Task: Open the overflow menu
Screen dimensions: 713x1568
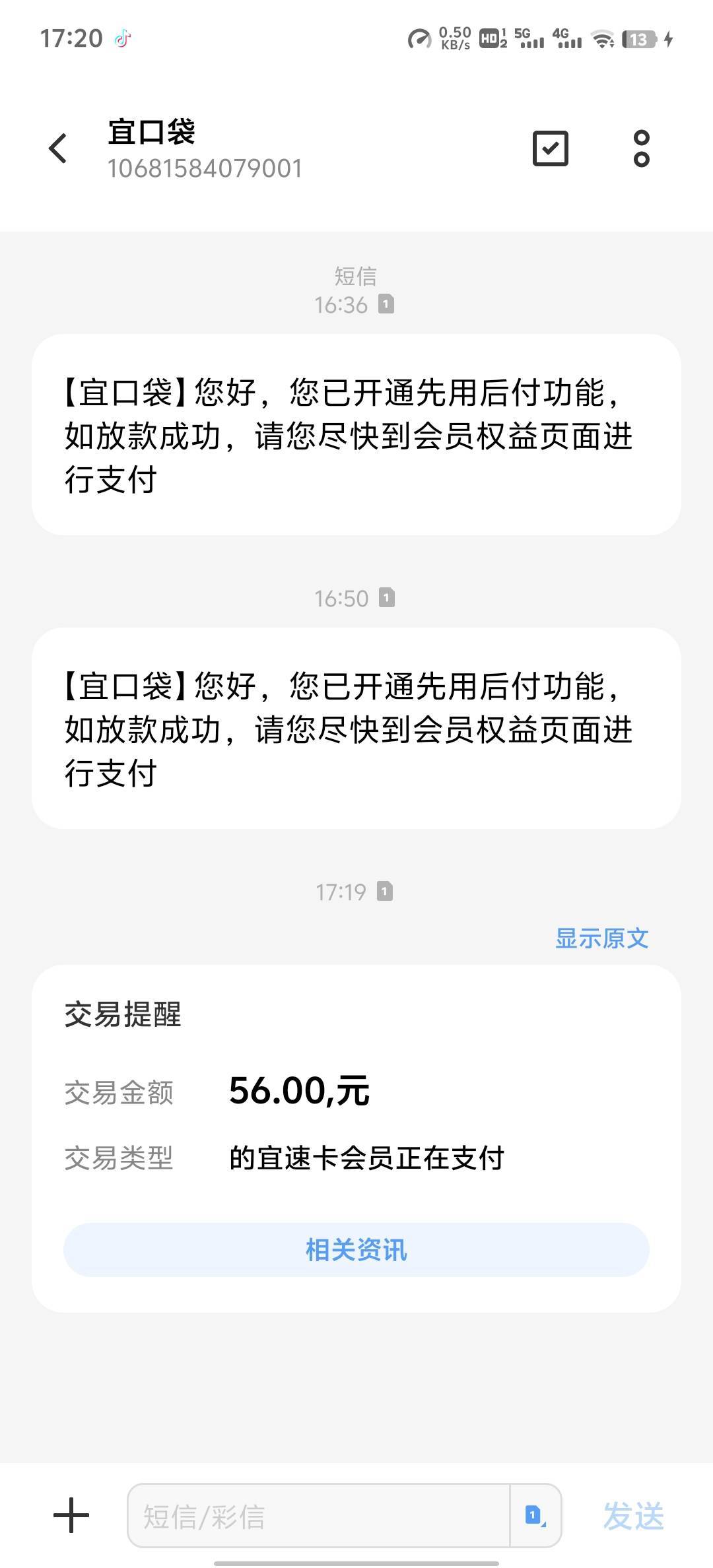Action: click(641, 148)
